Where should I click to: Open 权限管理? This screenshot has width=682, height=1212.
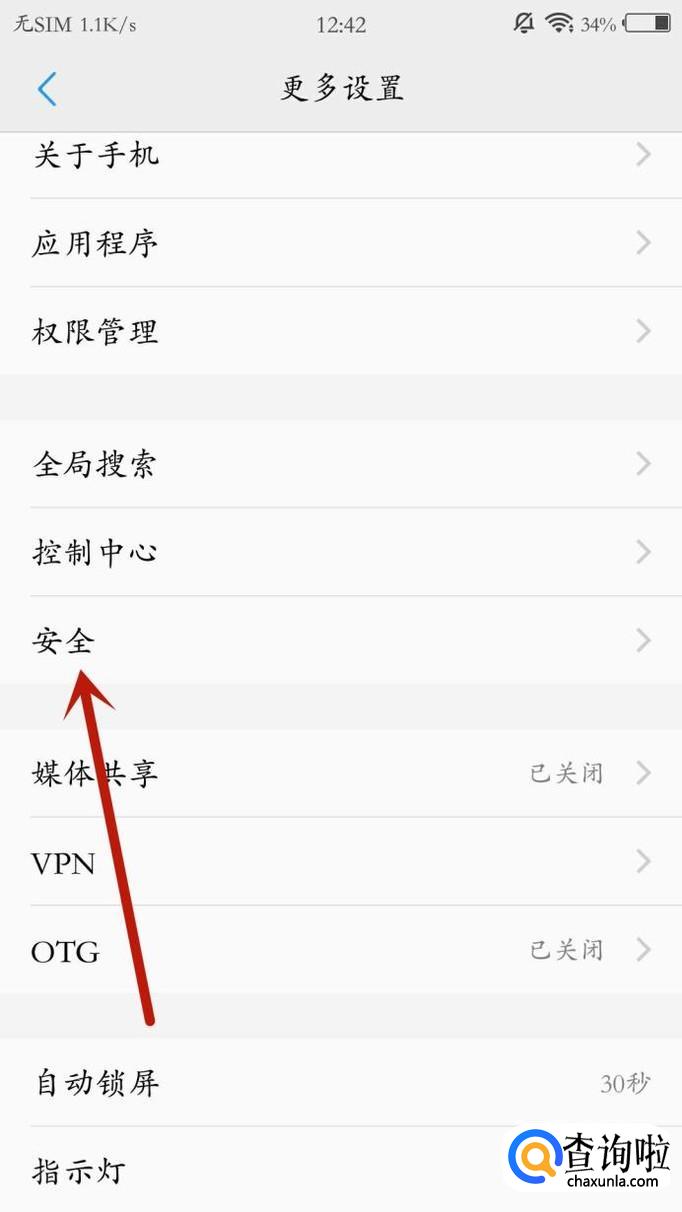(340, 331)
